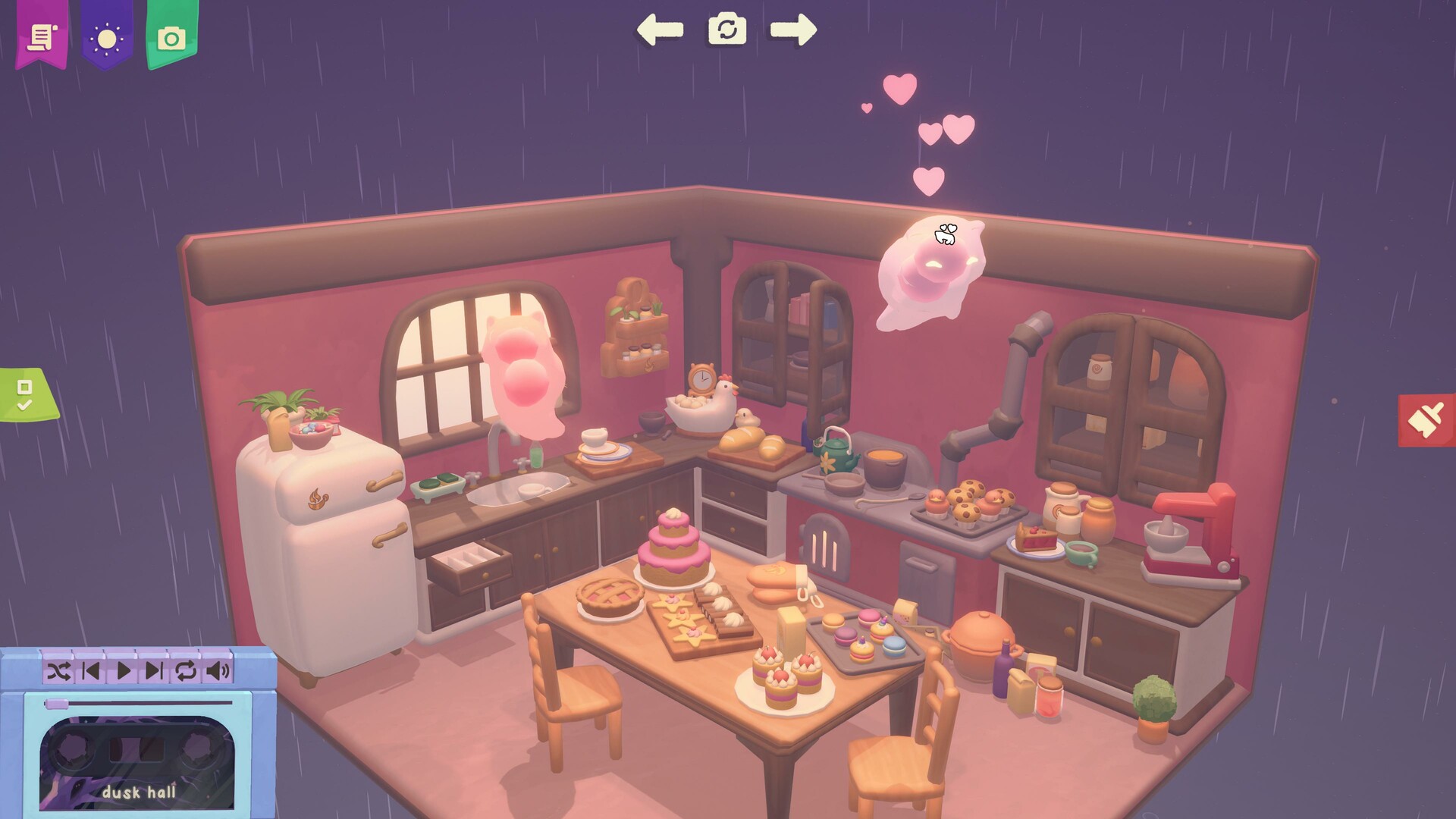Tap the rotate camera icon

[727, 30]
